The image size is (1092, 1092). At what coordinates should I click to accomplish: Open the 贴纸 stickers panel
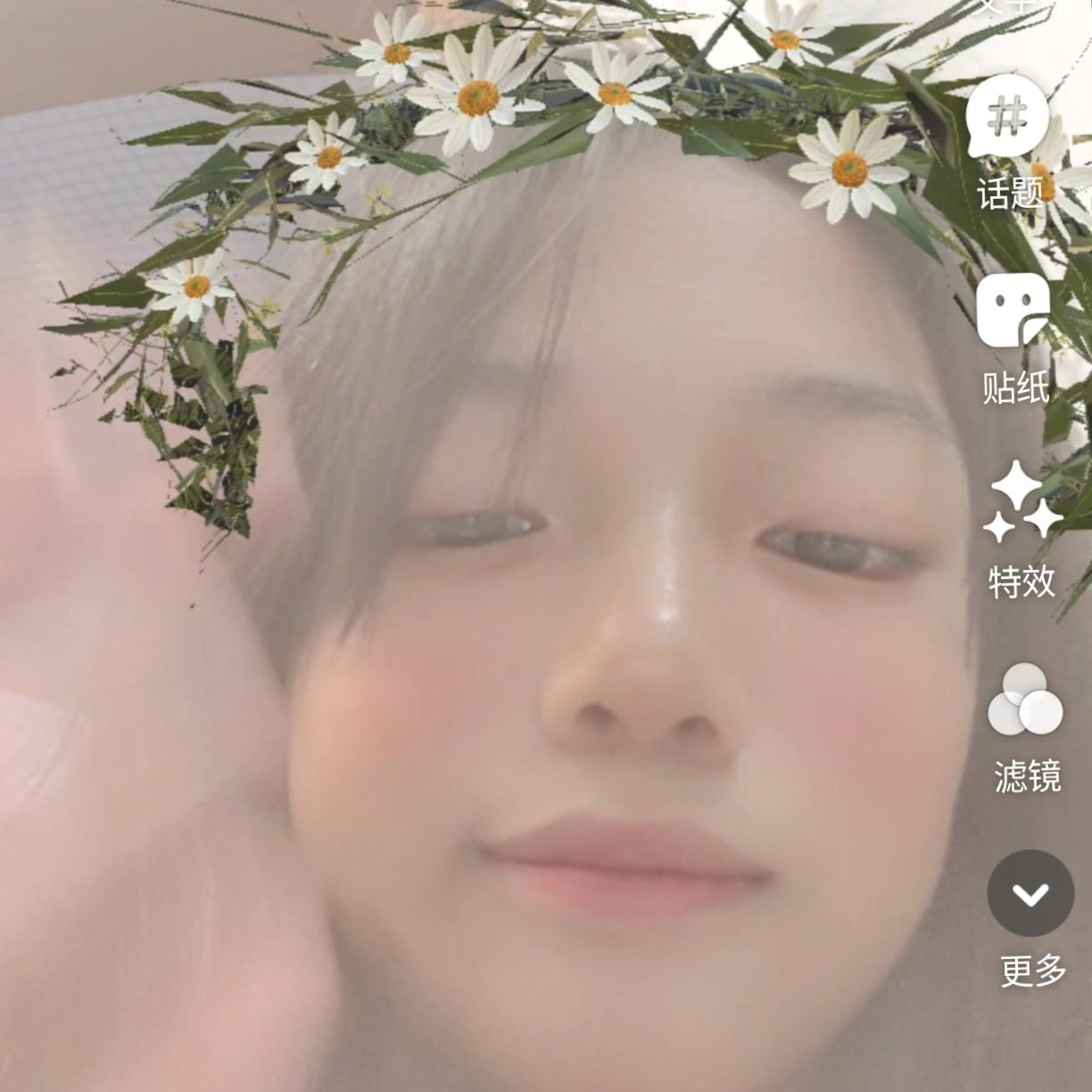(1014, 313)
